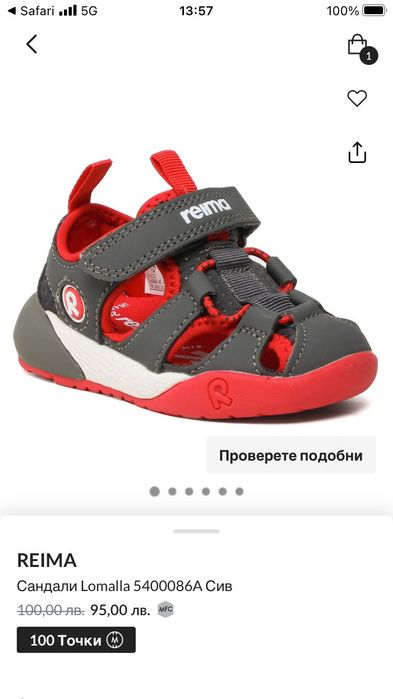Go back using the top-left arrow
Image resolution: width=393 pixels, height=699 pixels.
31,44
